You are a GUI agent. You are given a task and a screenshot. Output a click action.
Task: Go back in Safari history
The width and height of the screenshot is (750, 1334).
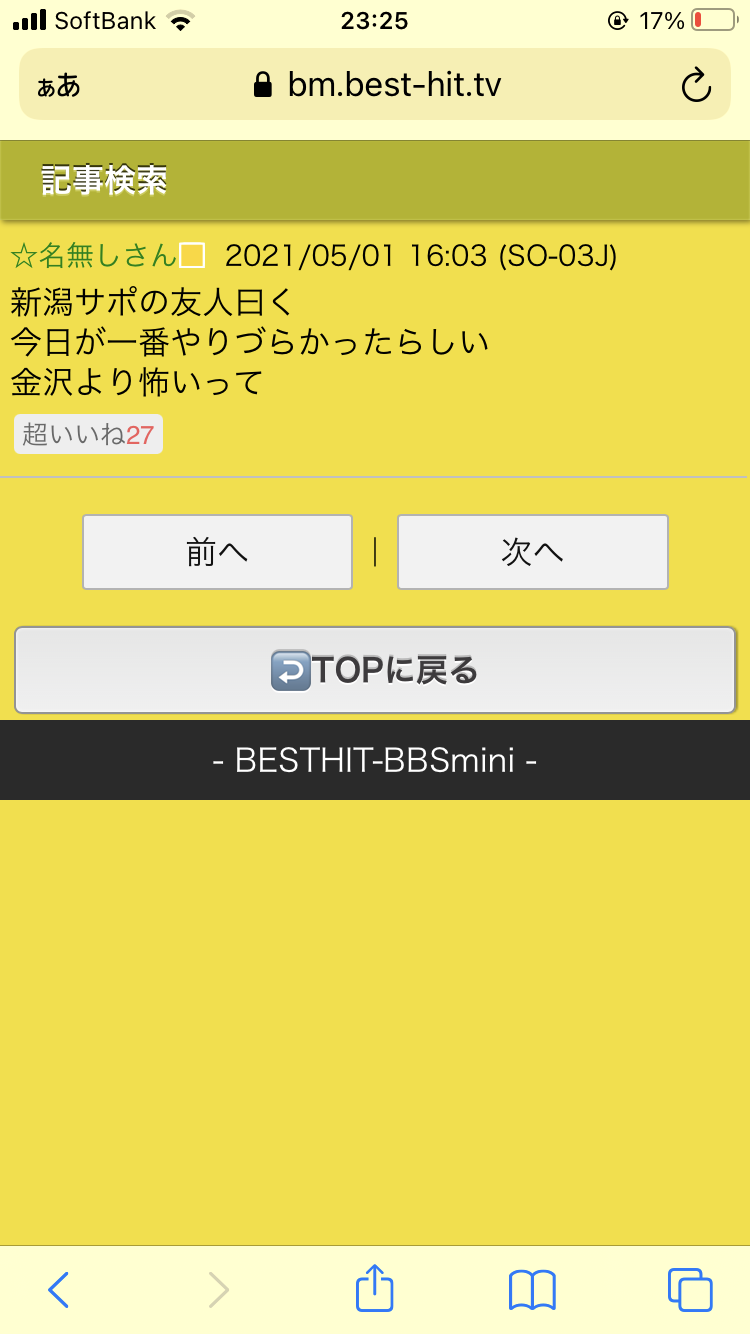click(59, 1290)
